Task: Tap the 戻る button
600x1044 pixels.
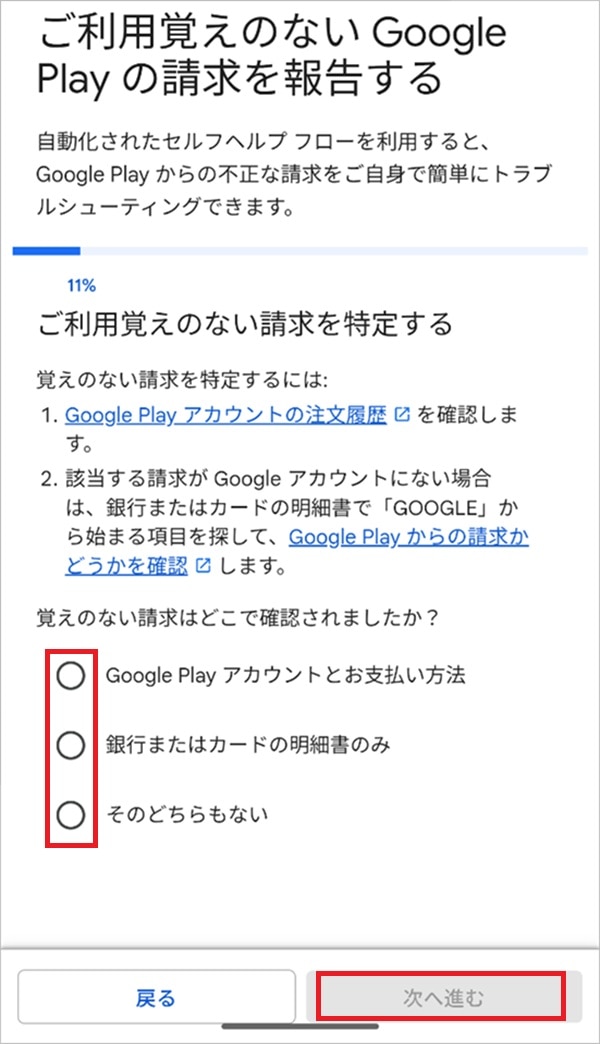Action: (x=156, y=997)
